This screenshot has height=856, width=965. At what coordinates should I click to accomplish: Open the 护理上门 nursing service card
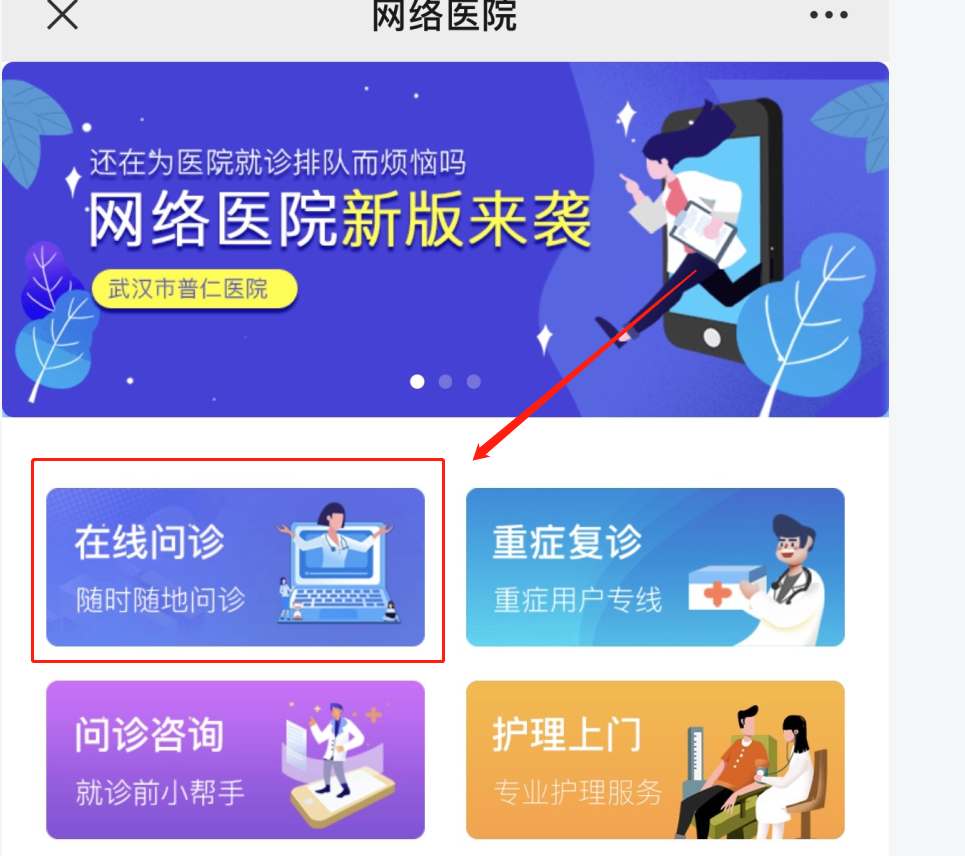[655, 760]
